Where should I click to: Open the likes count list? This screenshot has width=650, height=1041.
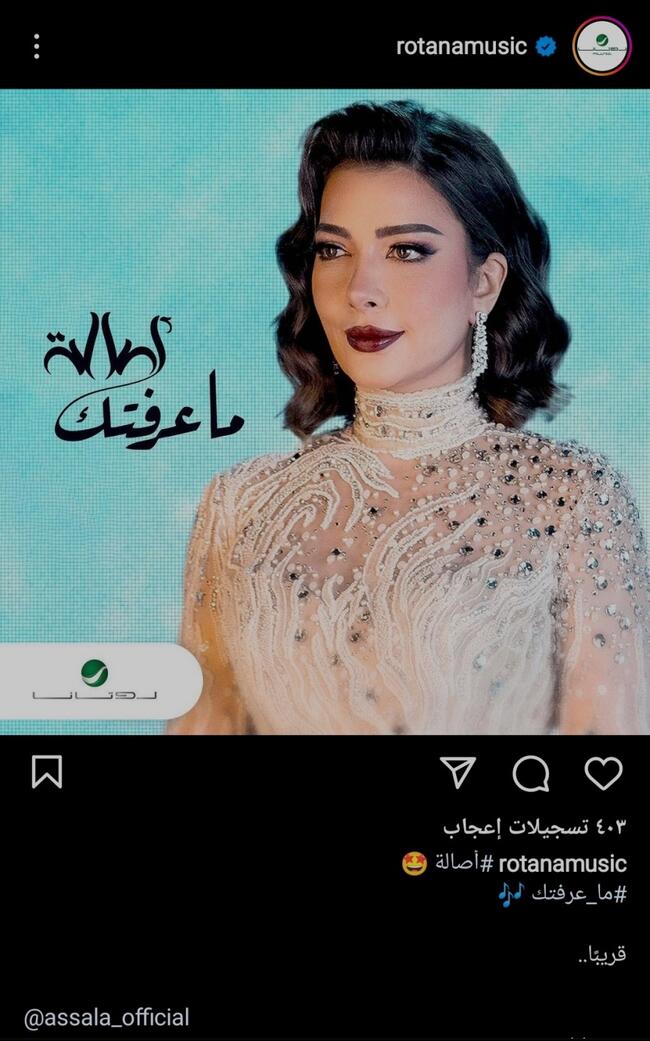click(535, 828)
